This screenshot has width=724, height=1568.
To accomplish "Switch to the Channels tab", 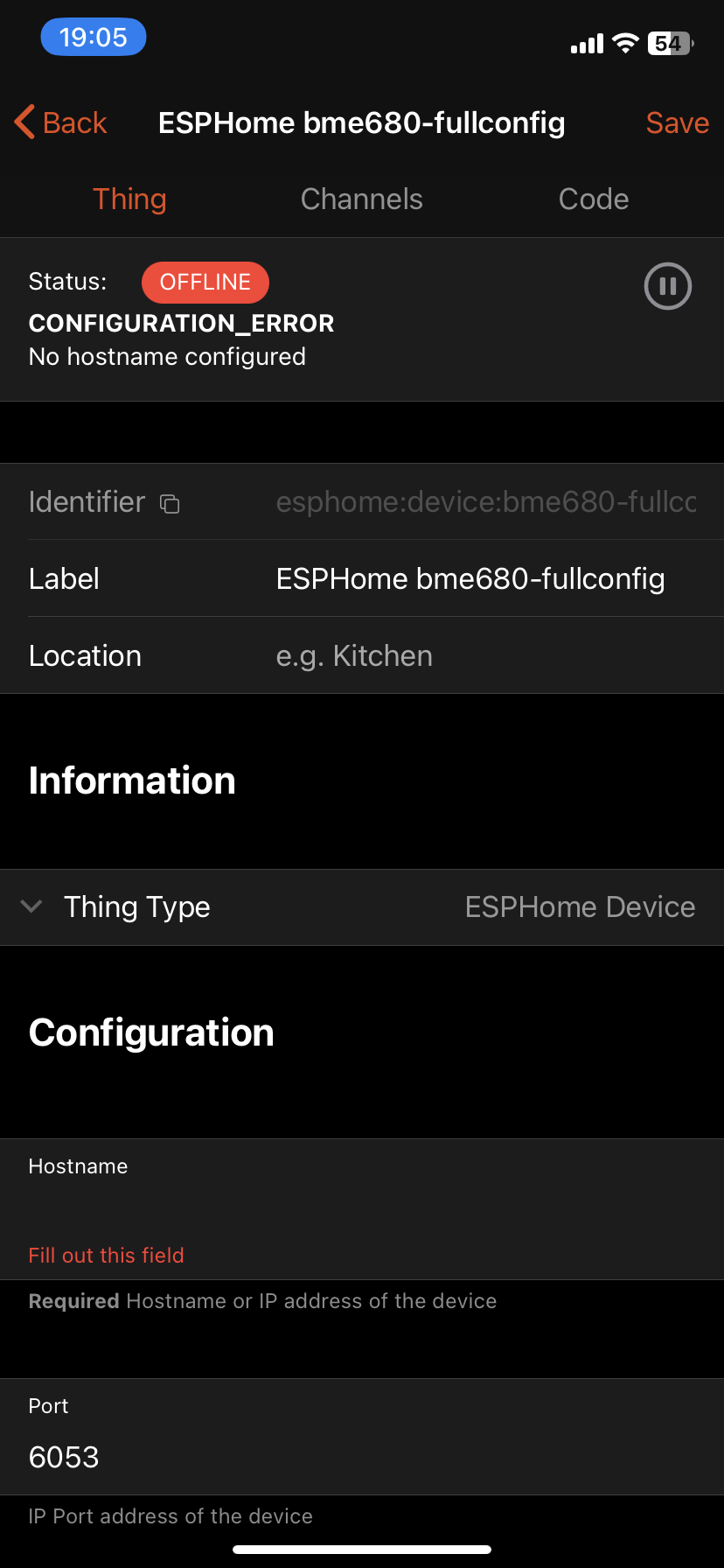I will [x=361, y=199].
